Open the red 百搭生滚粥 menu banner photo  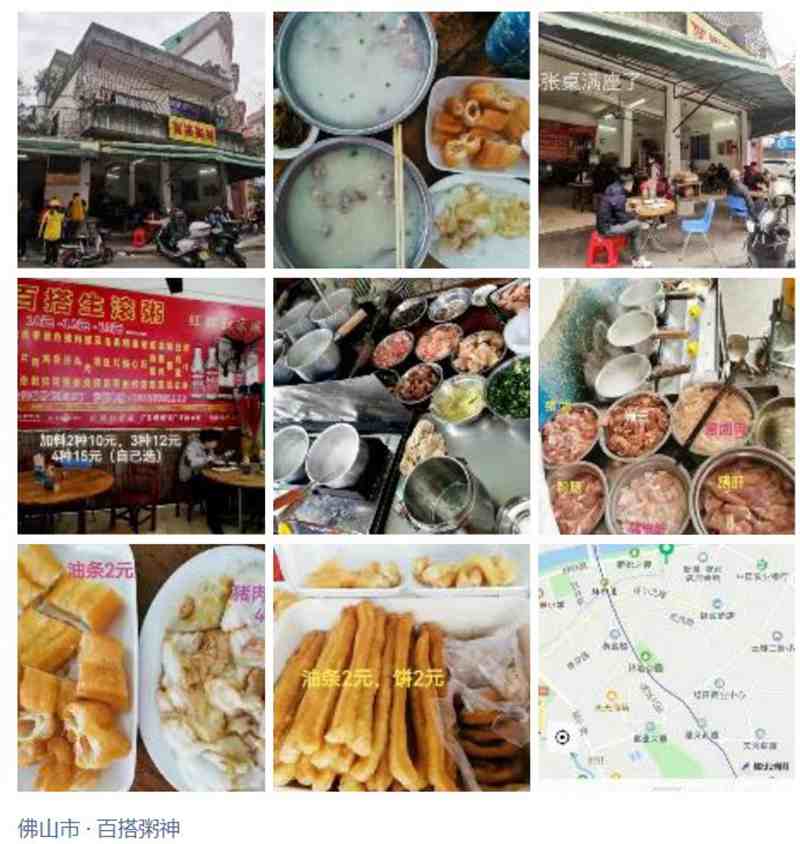pyautogui.click(x=141, y=405)
